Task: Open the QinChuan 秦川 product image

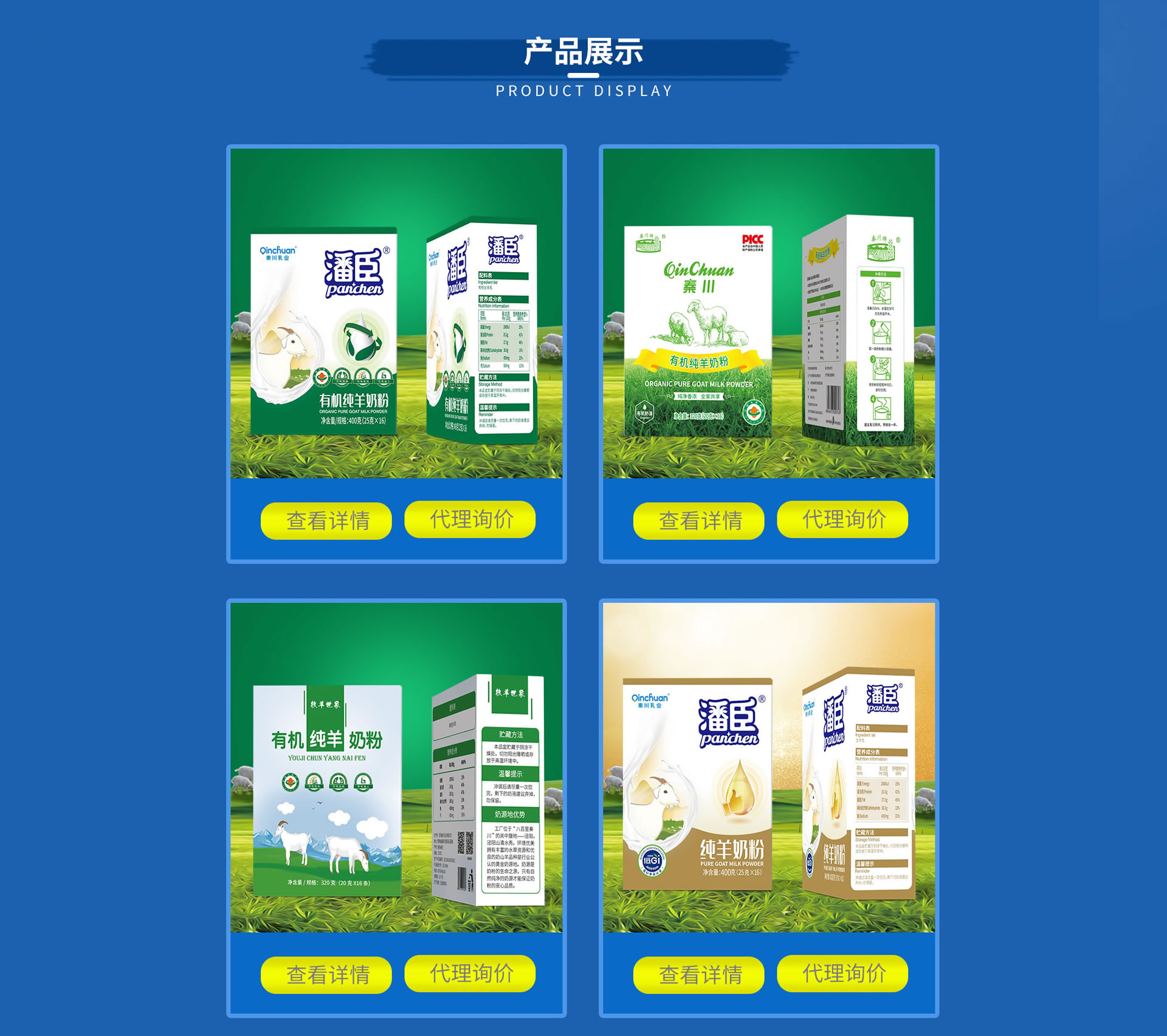Action: point(769,313)
